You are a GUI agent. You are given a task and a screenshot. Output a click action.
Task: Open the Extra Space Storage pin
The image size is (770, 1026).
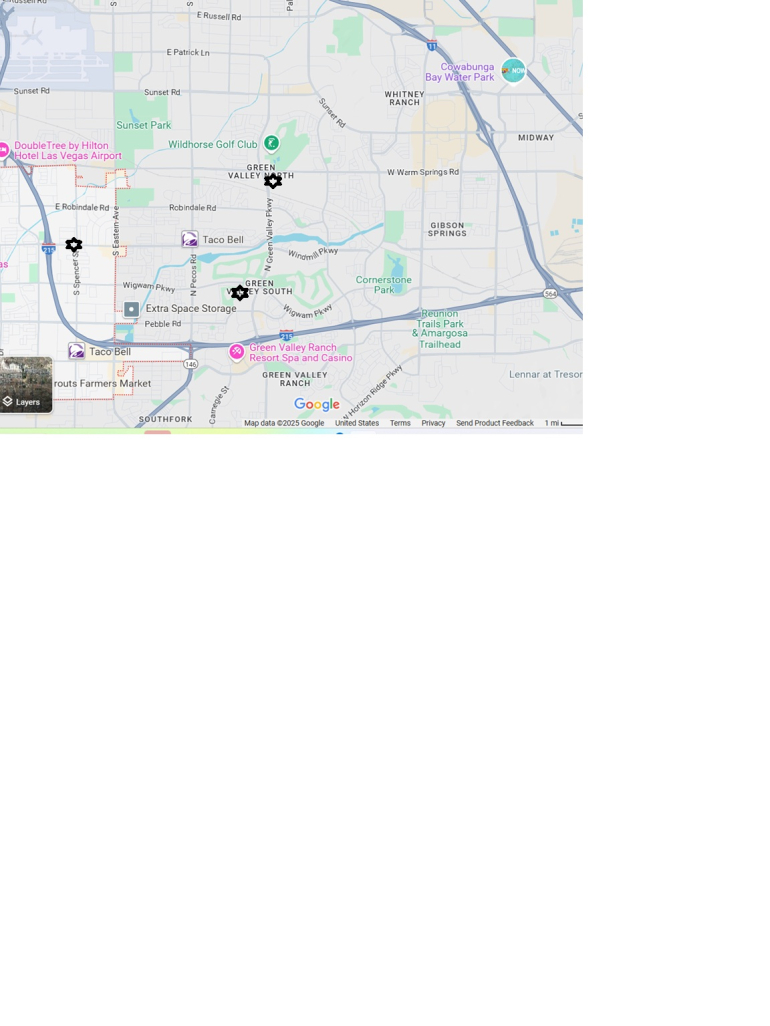click(131, 310)
